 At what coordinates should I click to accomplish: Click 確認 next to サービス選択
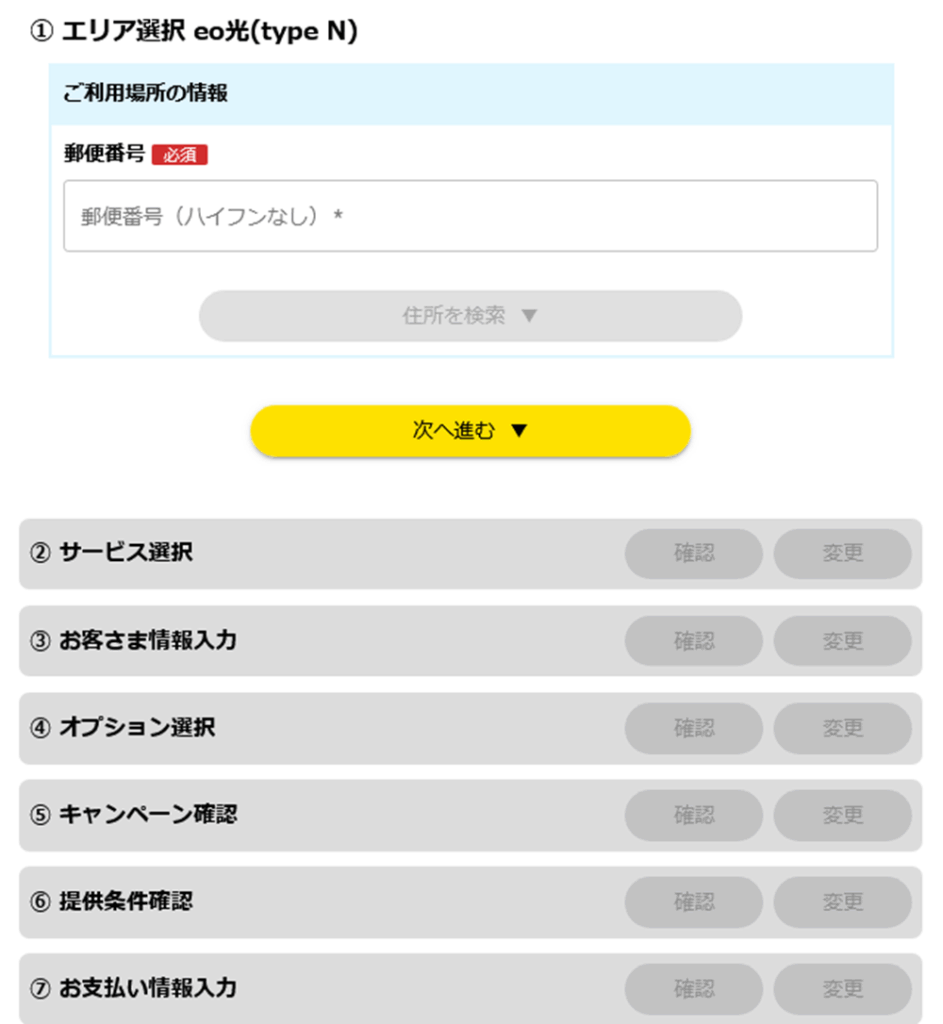(694, 553)
